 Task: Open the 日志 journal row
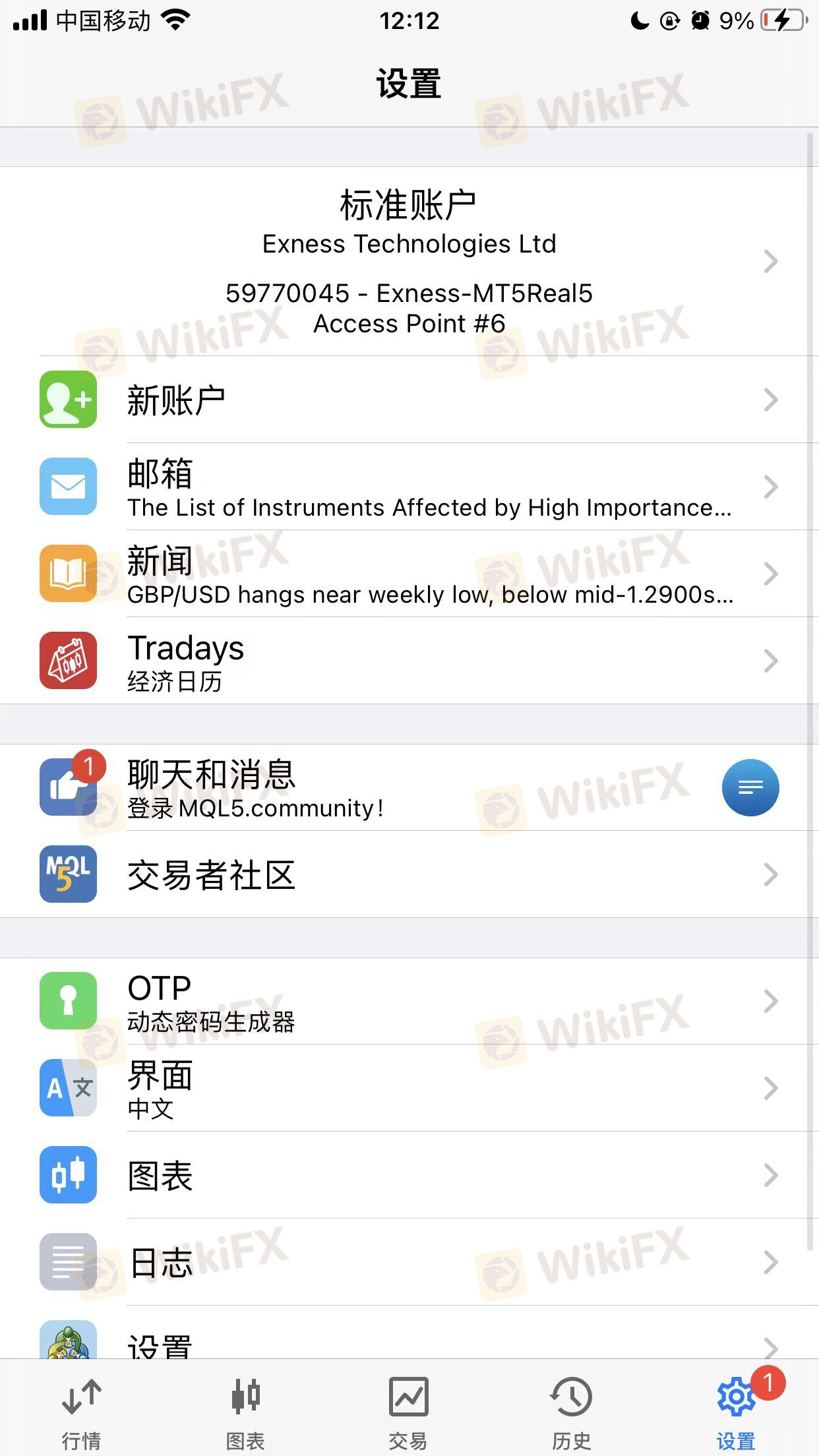pyautogui.click(x=409, y=1263)
